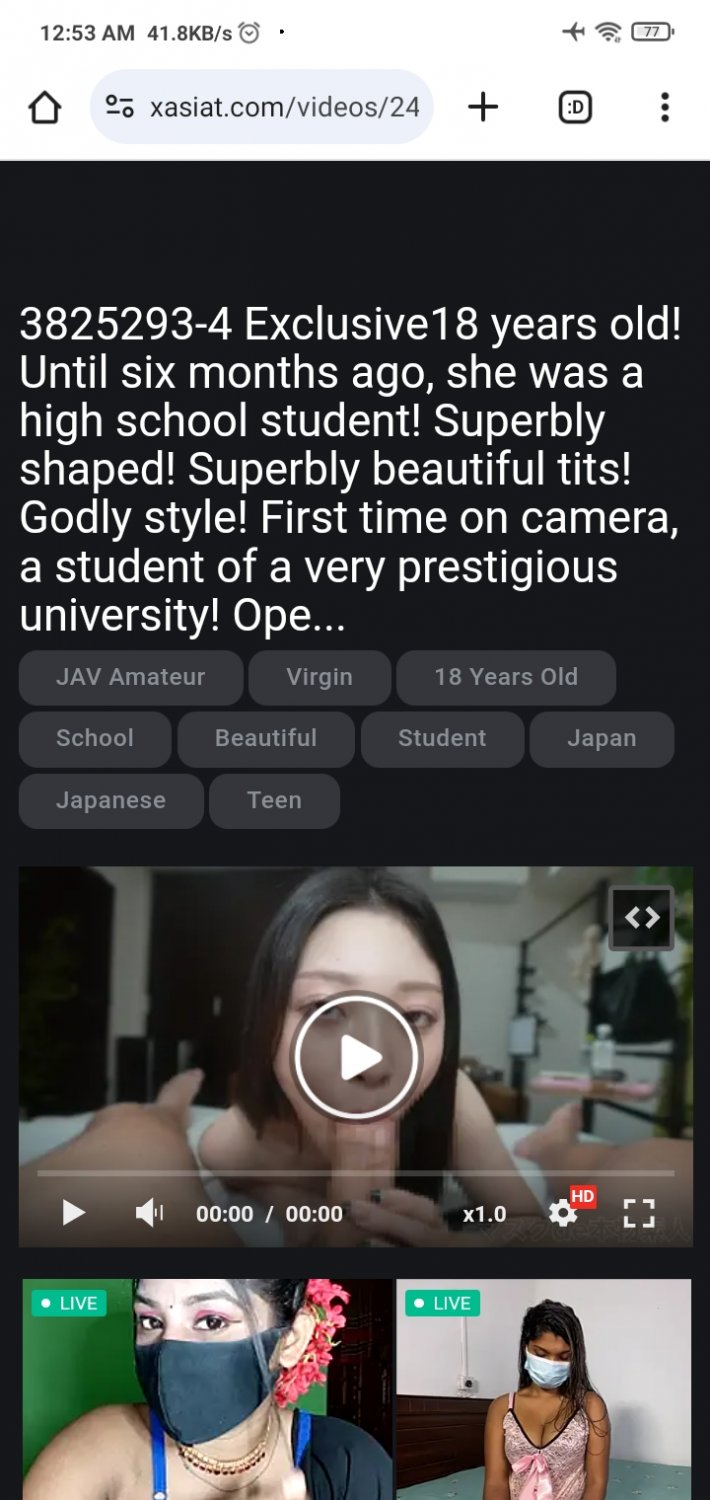Open the tab switcher
The image size is (710, 1500).
(x=575, y=107)
